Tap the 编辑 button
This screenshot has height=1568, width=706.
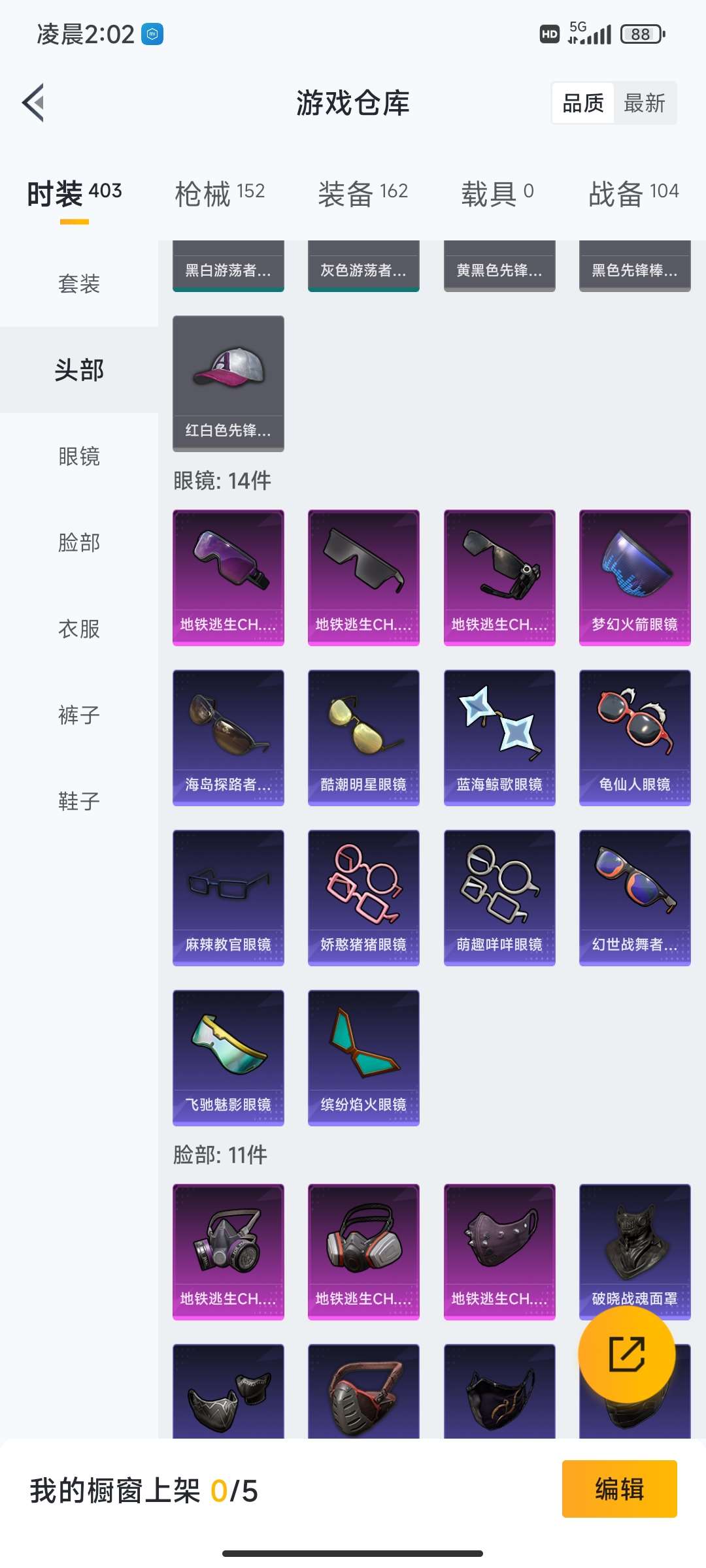(619, 1489)
